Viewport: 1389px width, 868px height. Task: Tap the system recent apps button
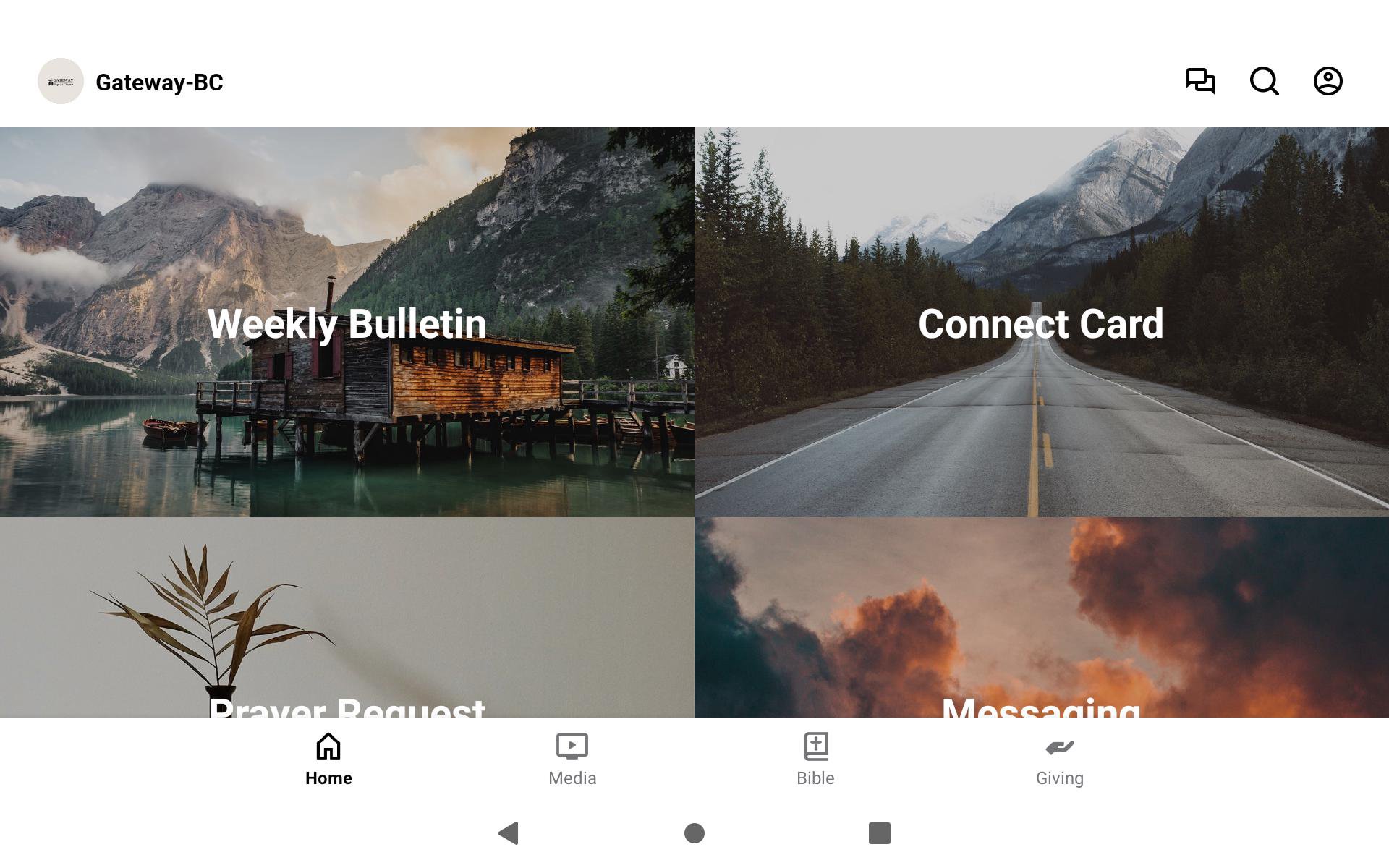coord(879,833)
